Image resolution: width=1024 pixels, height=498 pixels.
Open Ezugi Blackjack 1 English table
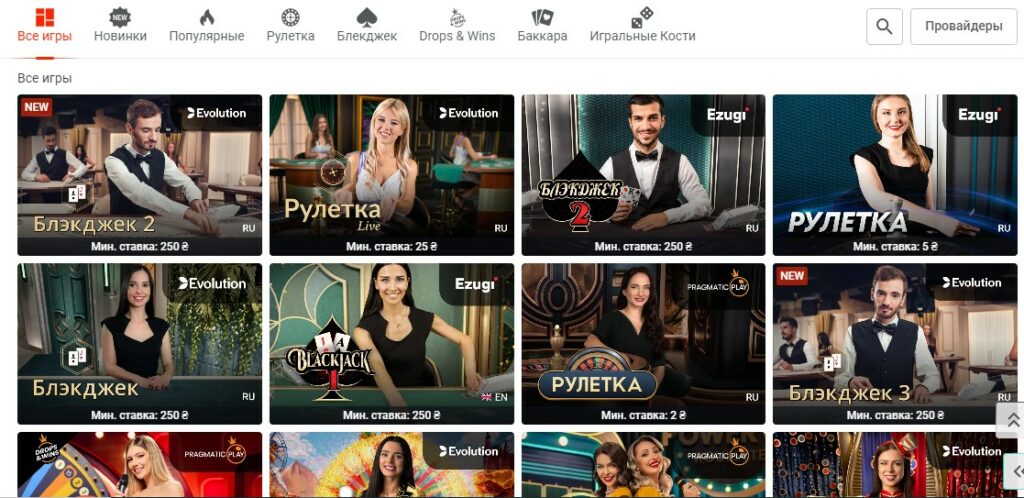tap(391, 343)
